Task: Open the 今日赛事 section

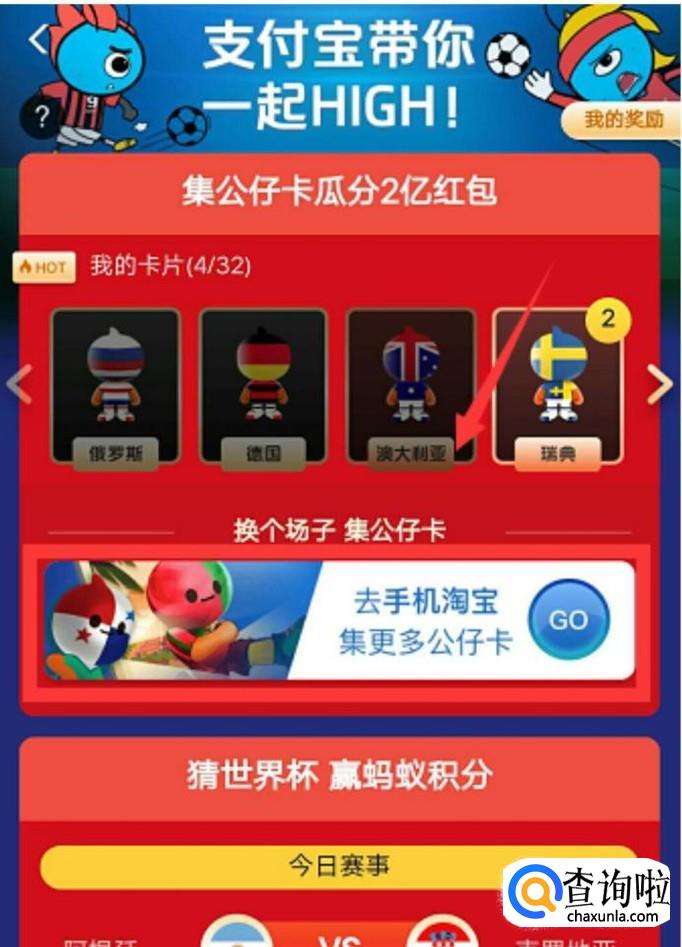Action: (x=338, y=865)
